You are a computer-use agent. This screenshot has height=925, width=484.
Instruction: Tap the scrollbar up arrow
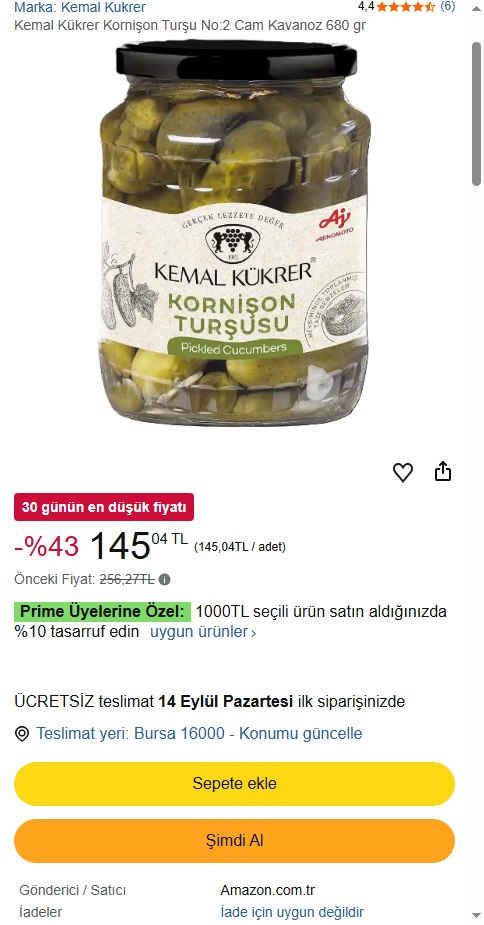(476, 8)
